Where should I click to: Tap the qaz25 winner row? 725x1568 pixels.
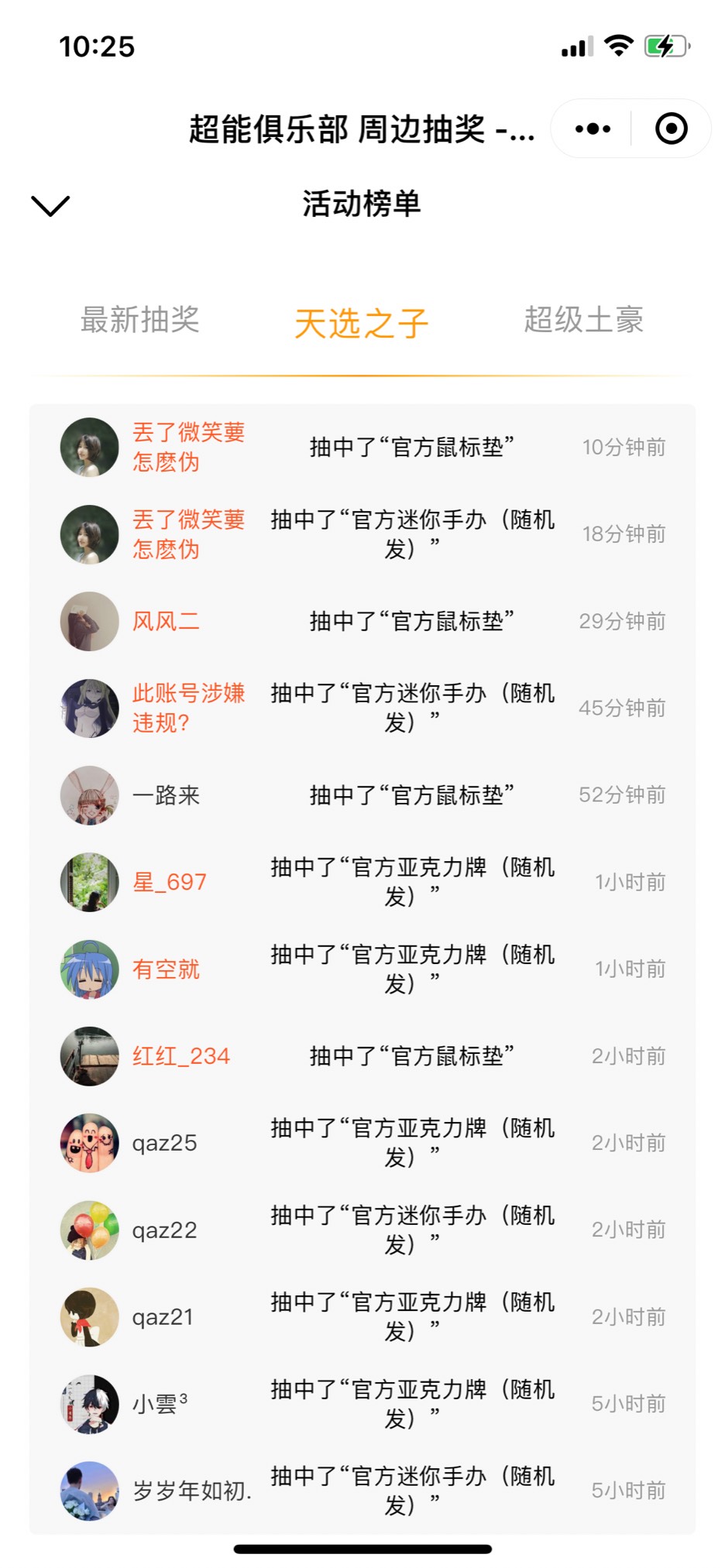(x=362, y=1143)
